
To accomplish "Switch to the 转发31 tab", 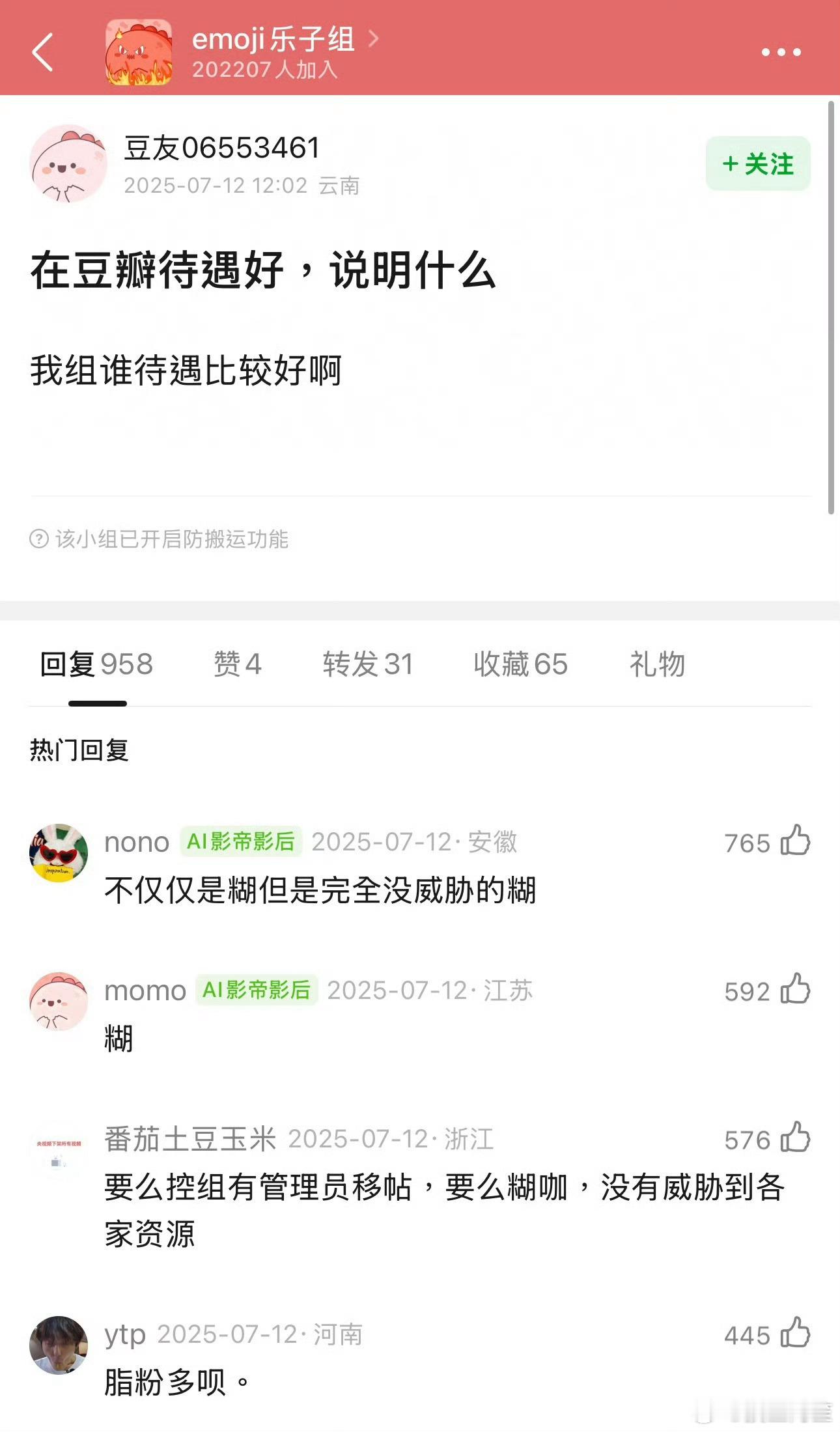I will tap(367, 664).
